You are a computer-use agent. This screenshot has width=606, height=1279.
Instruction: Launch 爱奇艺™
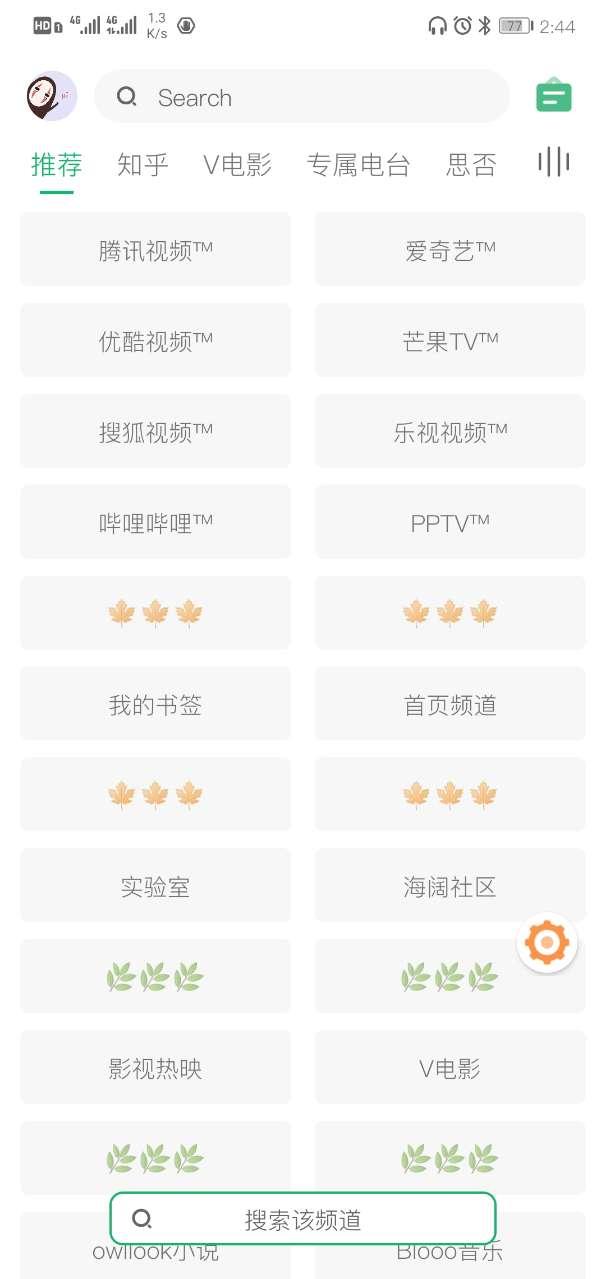pyautogui.click(x=450, y=250)
